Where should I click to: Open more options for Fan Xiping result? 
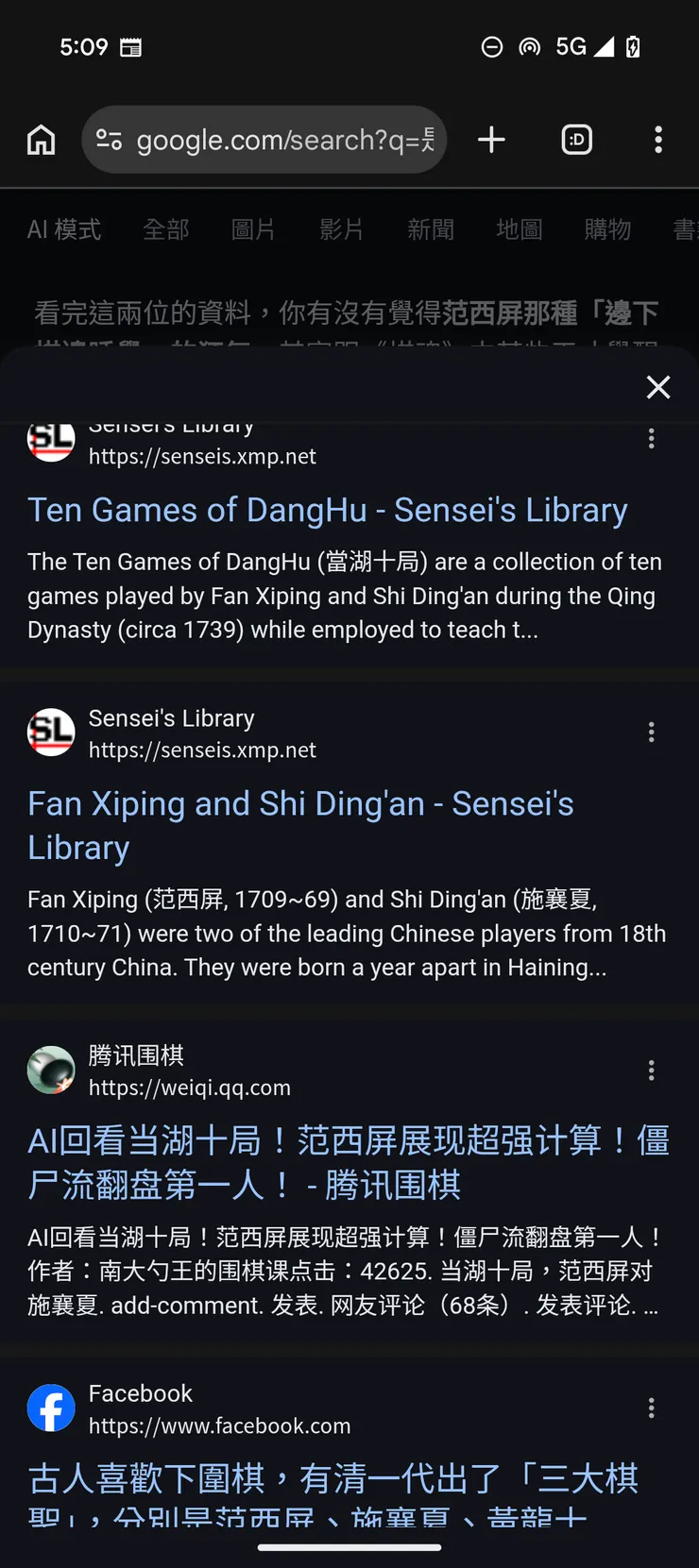tap(651, 733)
